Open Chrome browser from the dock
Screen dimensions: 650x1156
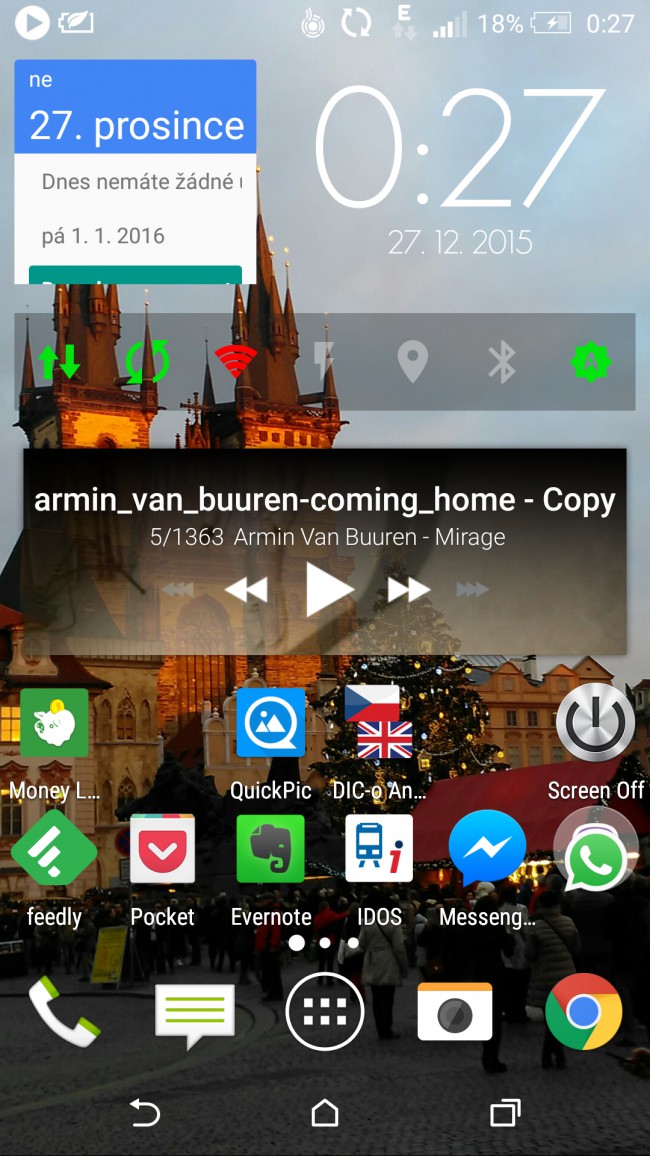click(583, 1012)
